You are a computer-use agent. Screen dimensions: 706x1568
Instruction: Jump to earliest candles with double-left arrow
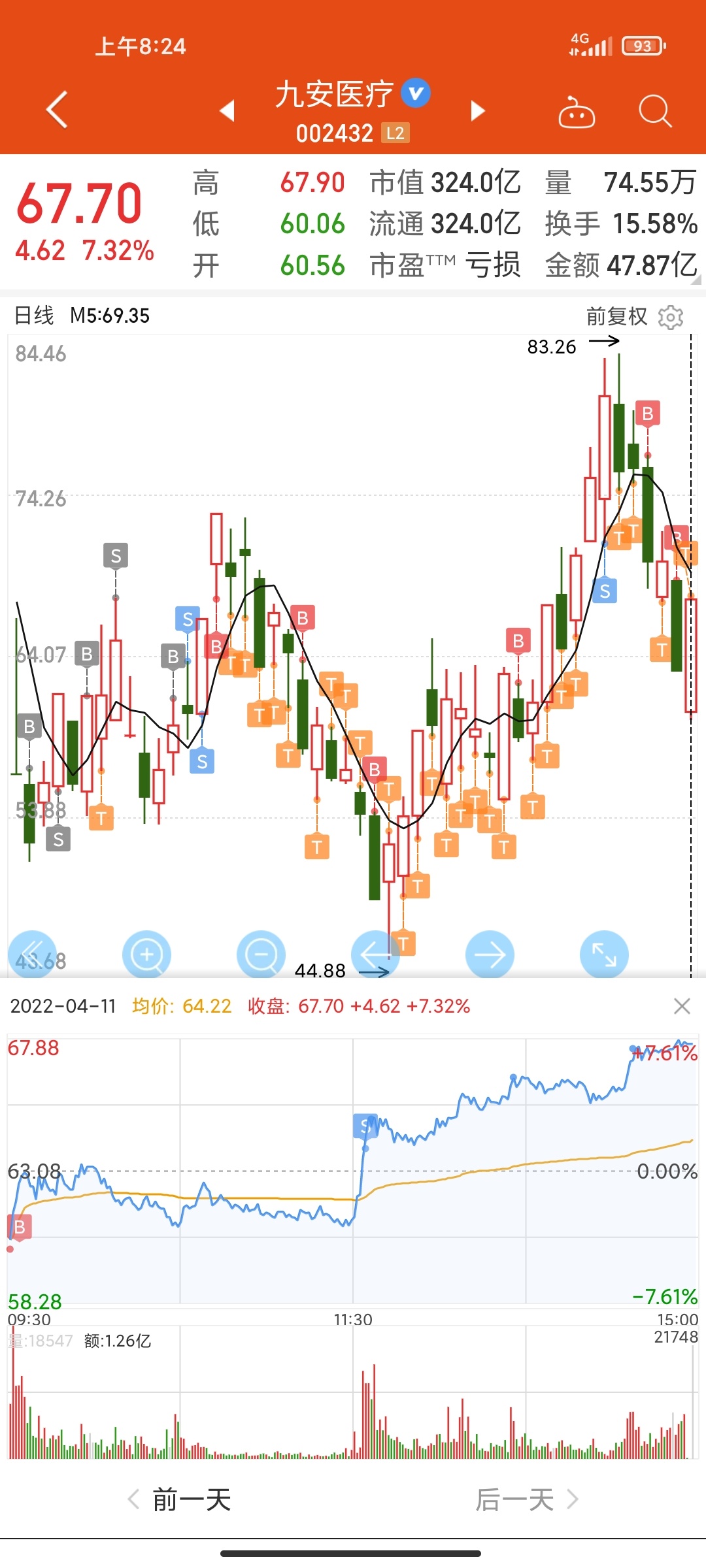(32, 955)
